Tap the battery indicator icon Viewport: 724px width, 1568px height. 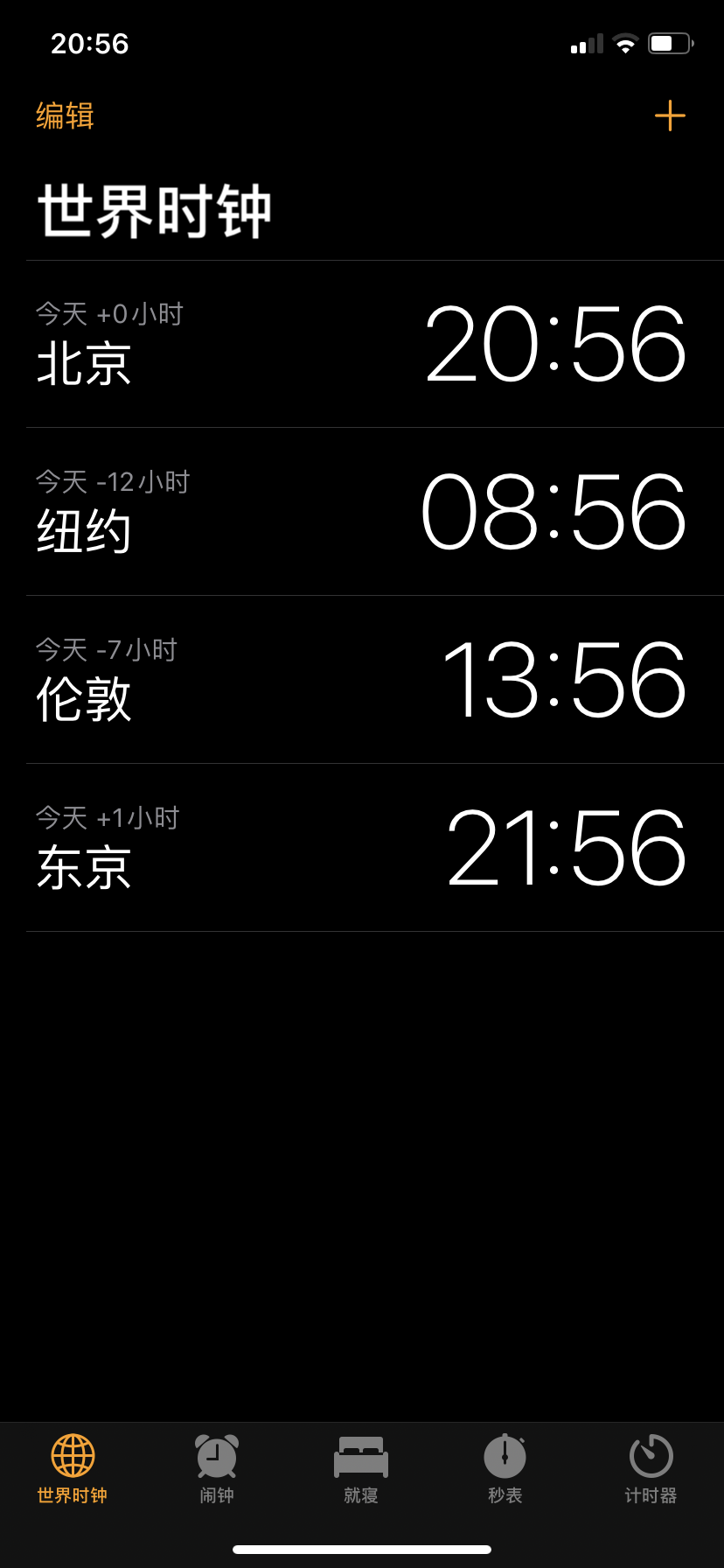click(x=672, y=42)
